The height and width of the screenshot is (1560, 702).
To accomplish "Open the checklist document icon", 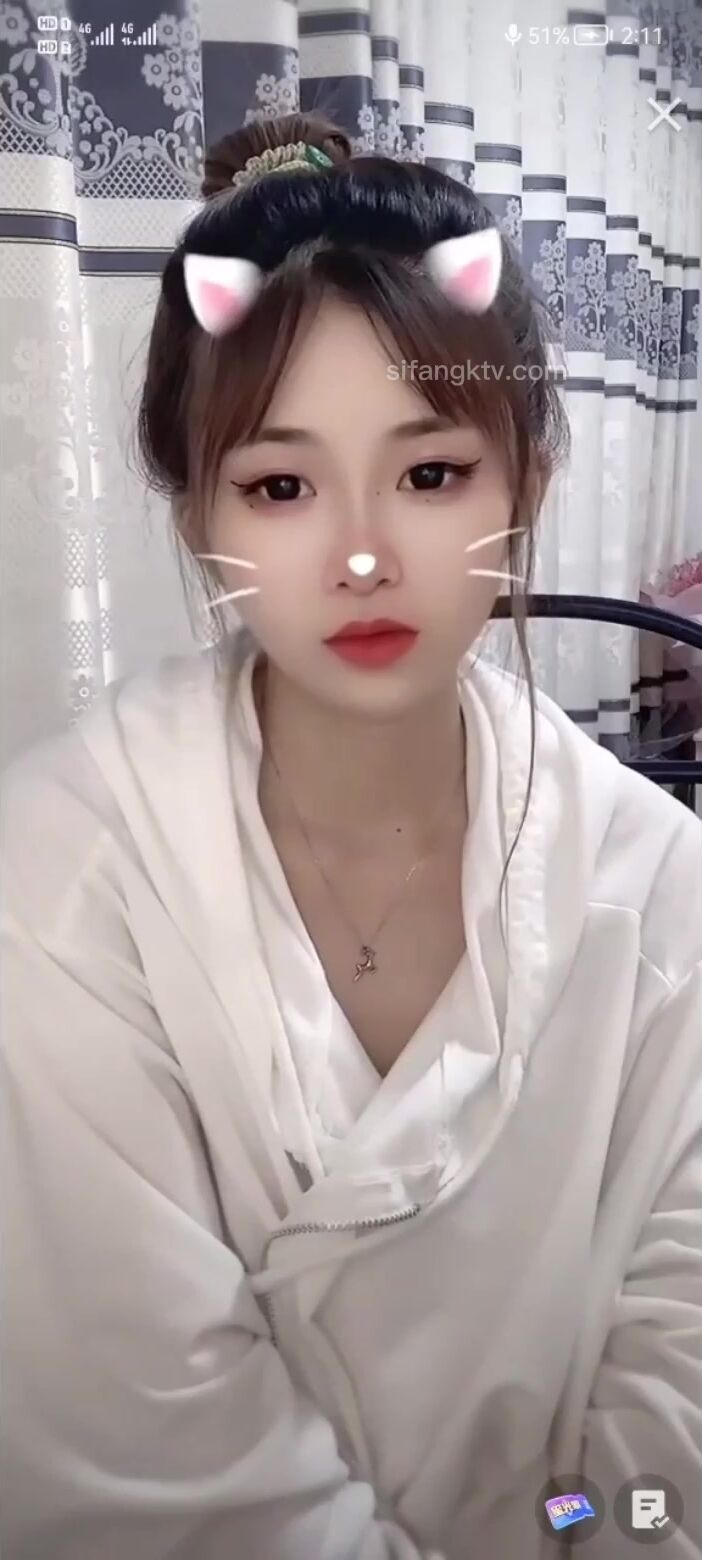I will (648, 1508).
